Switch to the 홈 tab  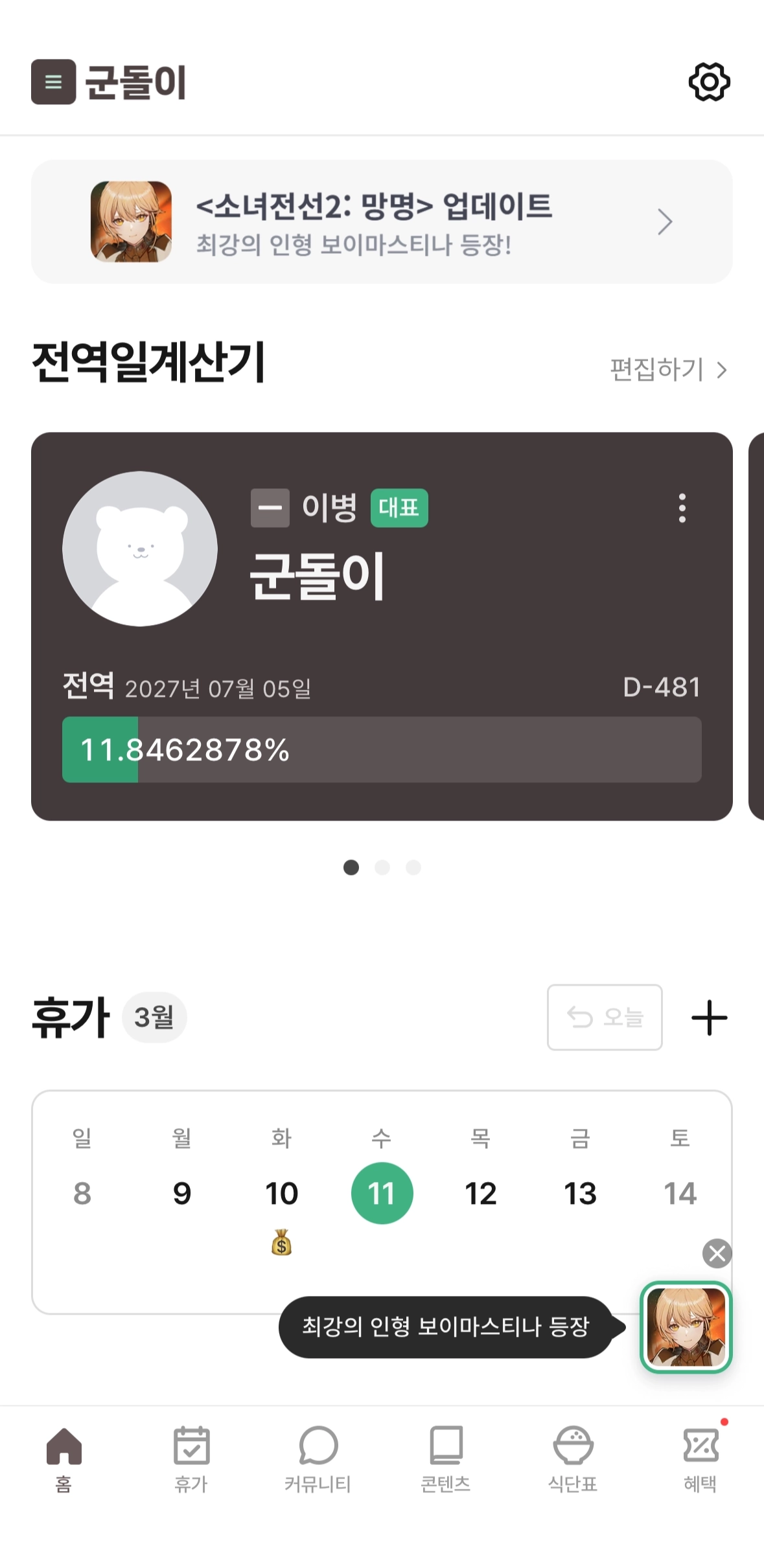tap(64, 1457)
